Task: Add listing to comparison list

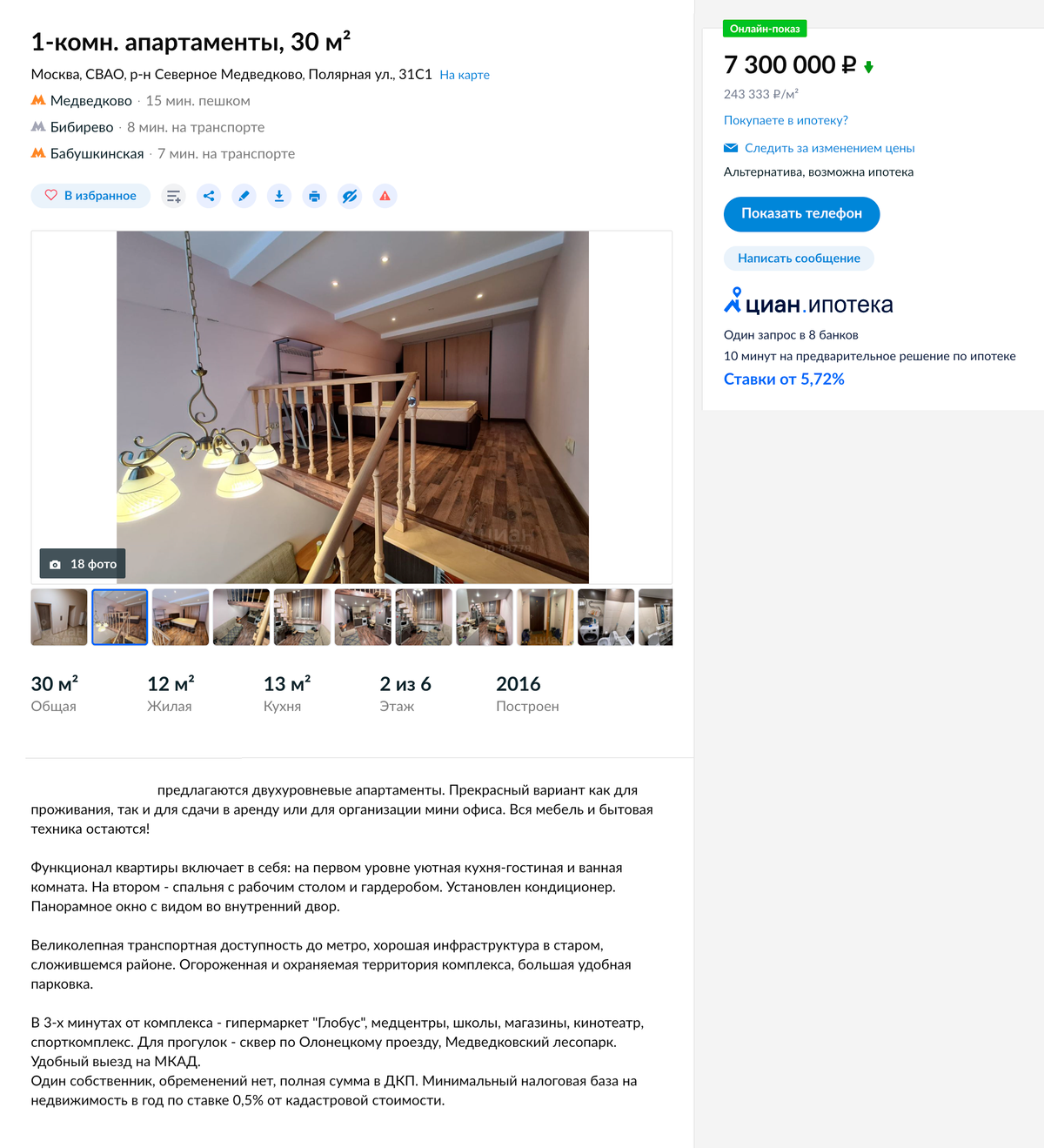Action: (174, 196)
